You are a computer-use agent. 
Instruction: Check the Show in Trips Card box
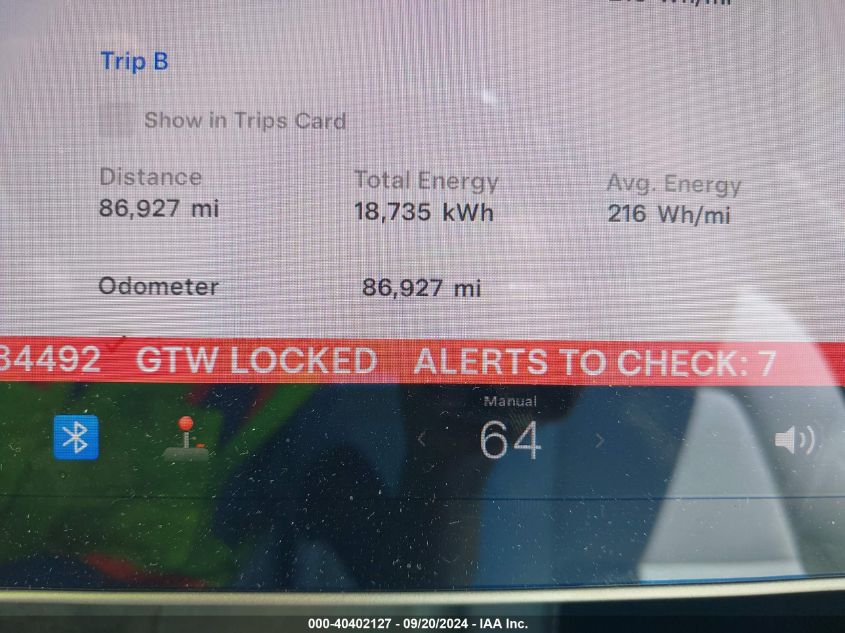coord(116,121)
